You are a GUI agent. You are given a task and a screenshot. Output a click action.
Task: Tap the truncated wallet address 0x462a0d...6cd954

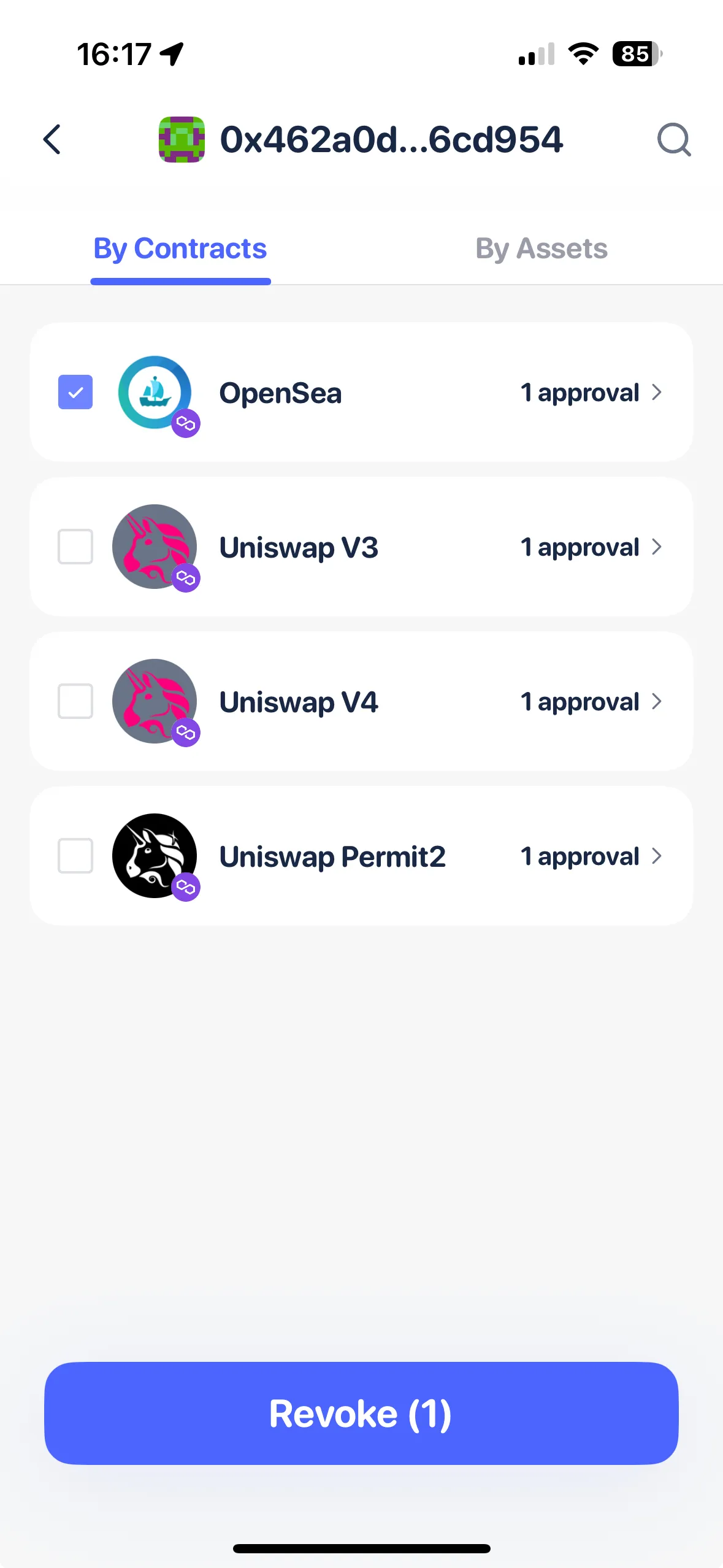coord(391,139)
